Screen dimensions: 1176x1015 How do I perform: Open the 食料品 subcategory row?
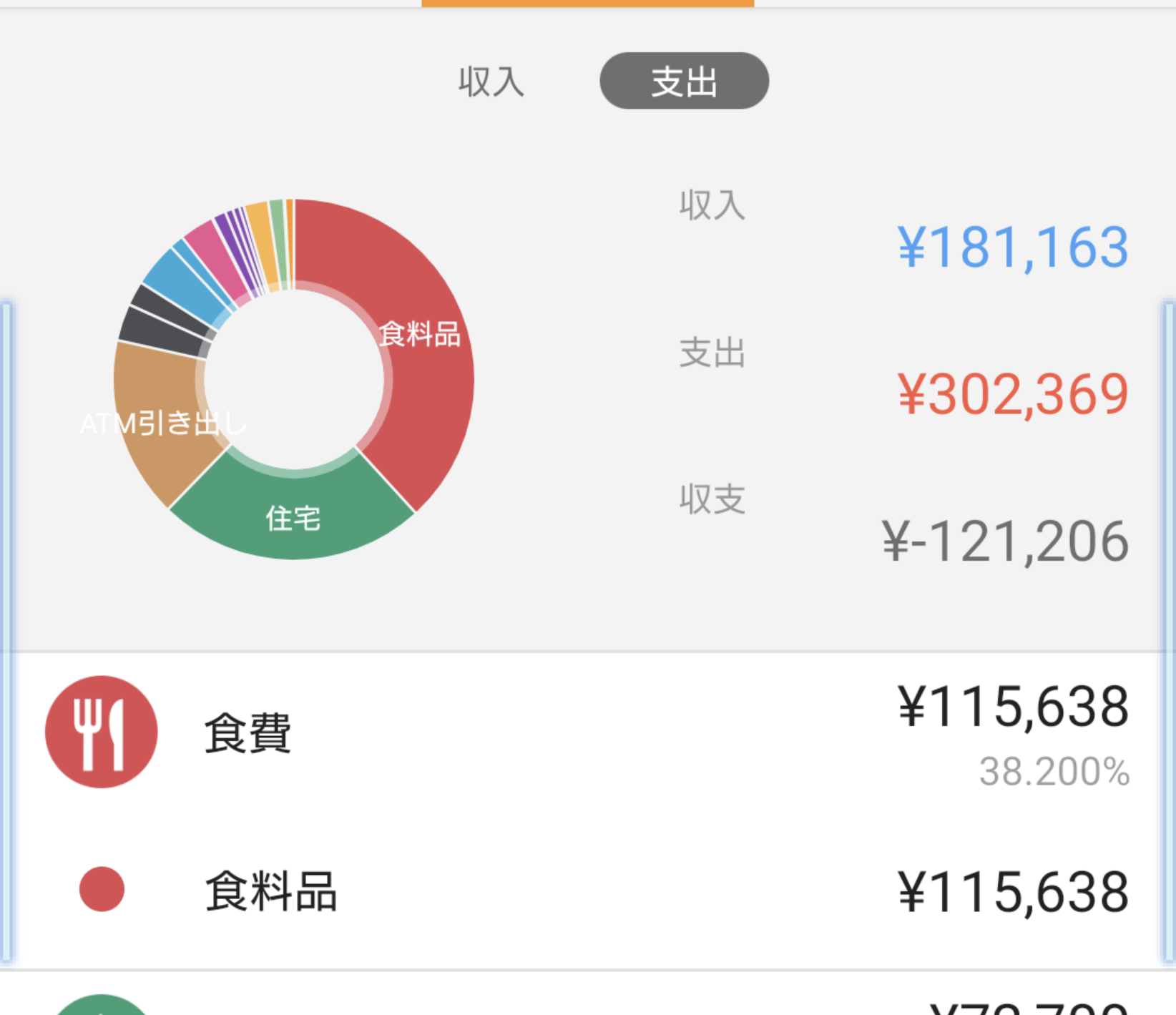(587, 891)
